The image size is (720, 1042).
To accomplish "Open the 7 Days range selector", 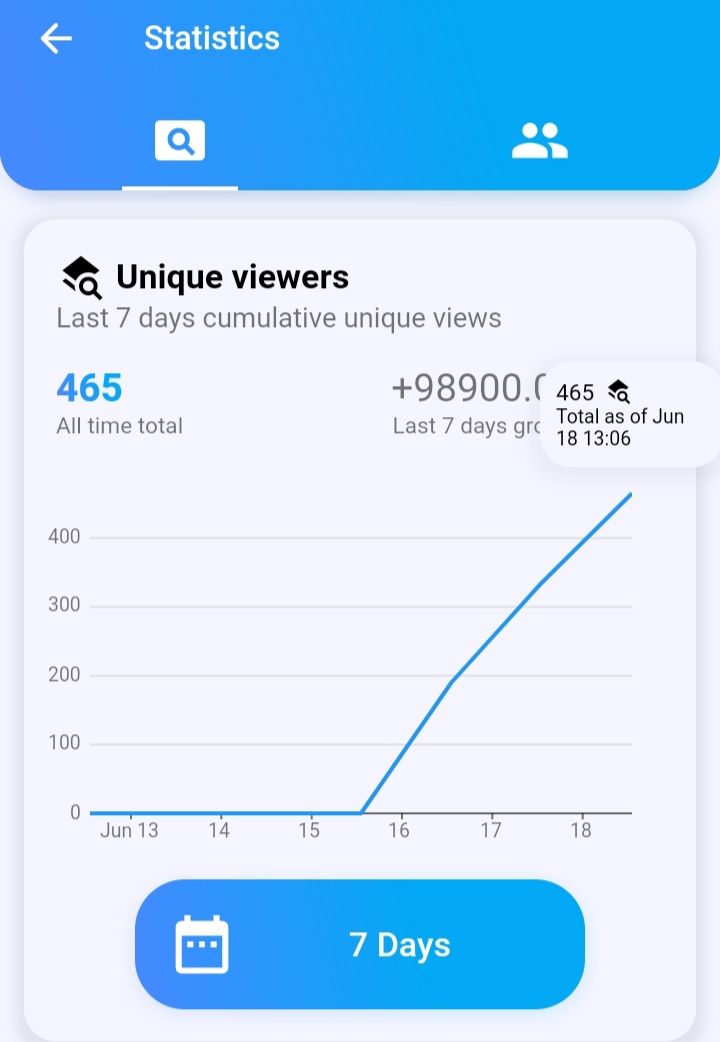I will [x=360, y=944].
